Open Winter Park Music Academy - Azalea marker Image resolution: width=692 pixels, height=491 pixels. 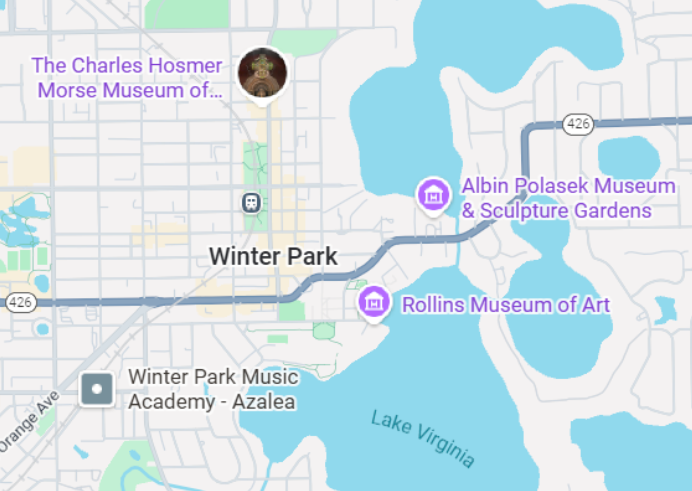[x=97, y=389]
